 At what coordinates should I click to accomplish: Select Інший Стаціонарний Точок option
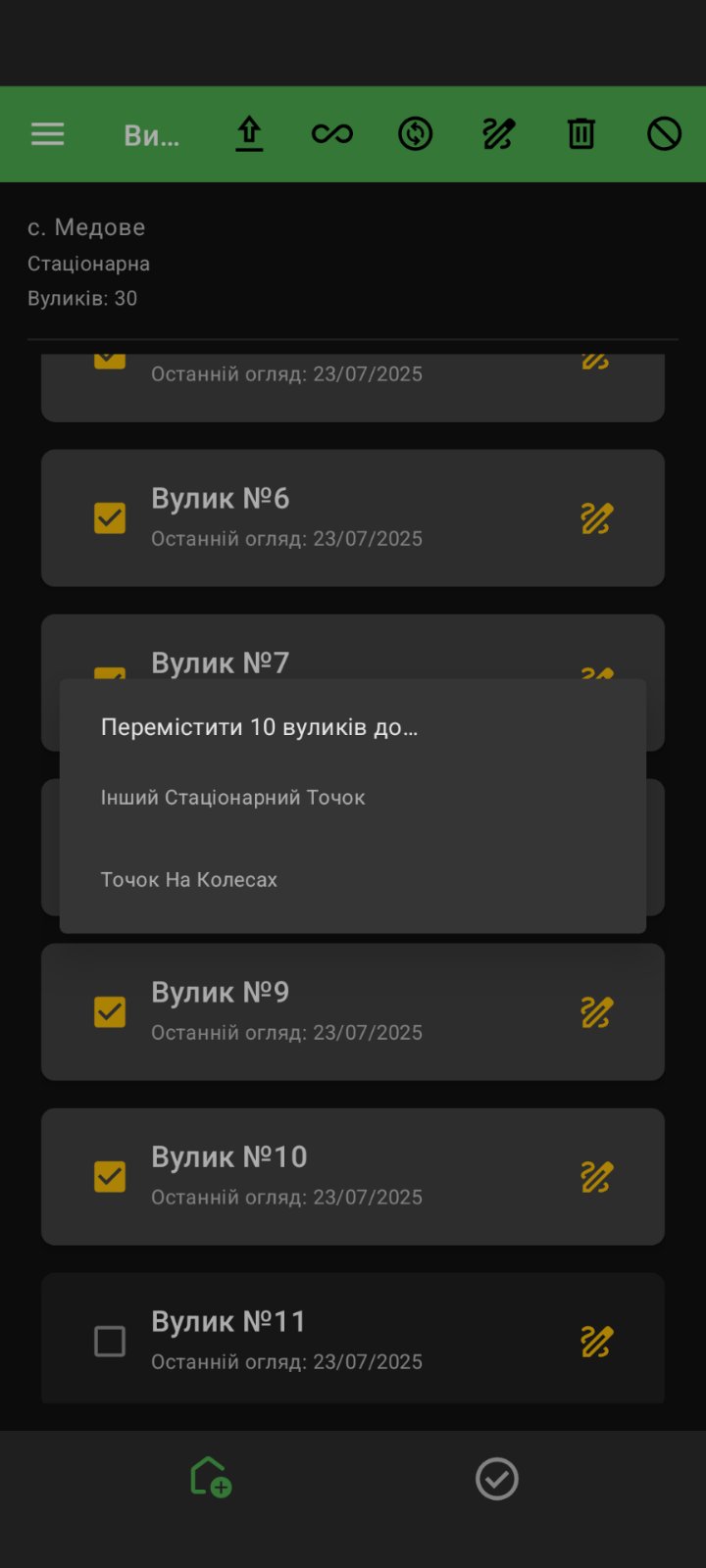pos(232,798)
